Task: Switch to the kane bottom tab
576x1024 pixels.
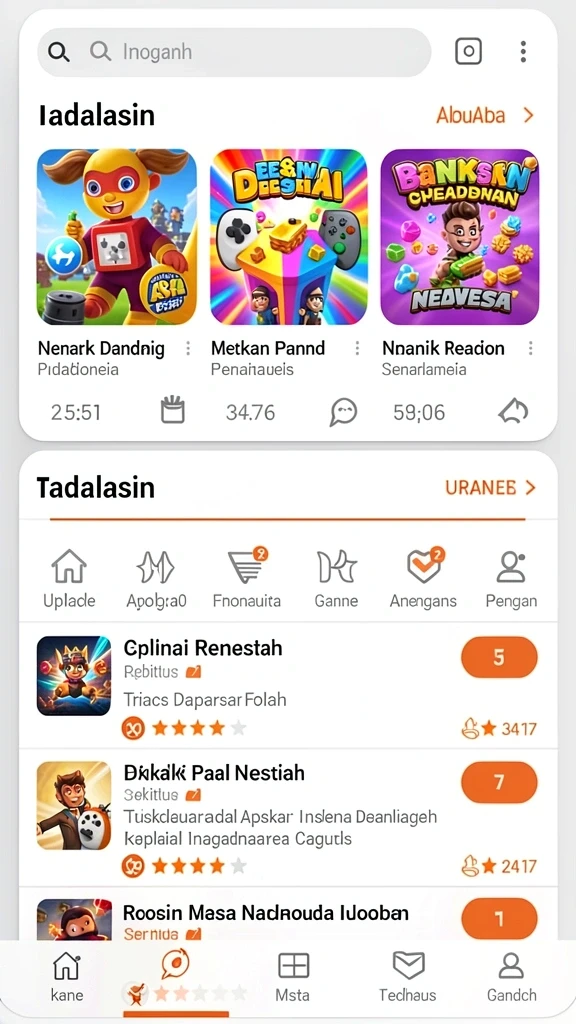Action: pos(67,977)
